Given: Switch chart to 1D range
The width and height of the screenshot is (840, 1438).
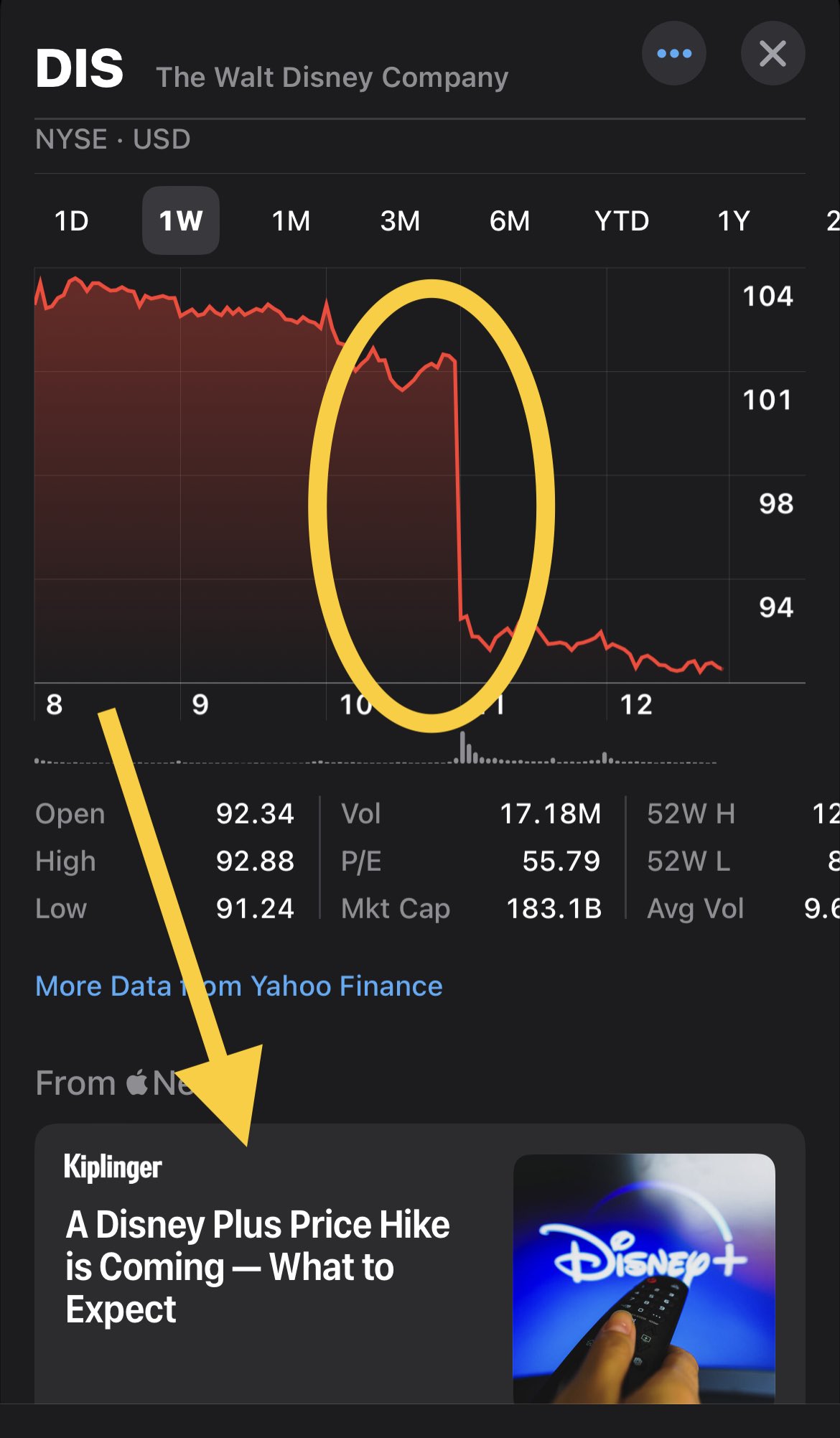Looking at the screenshot, I should 72,221.
